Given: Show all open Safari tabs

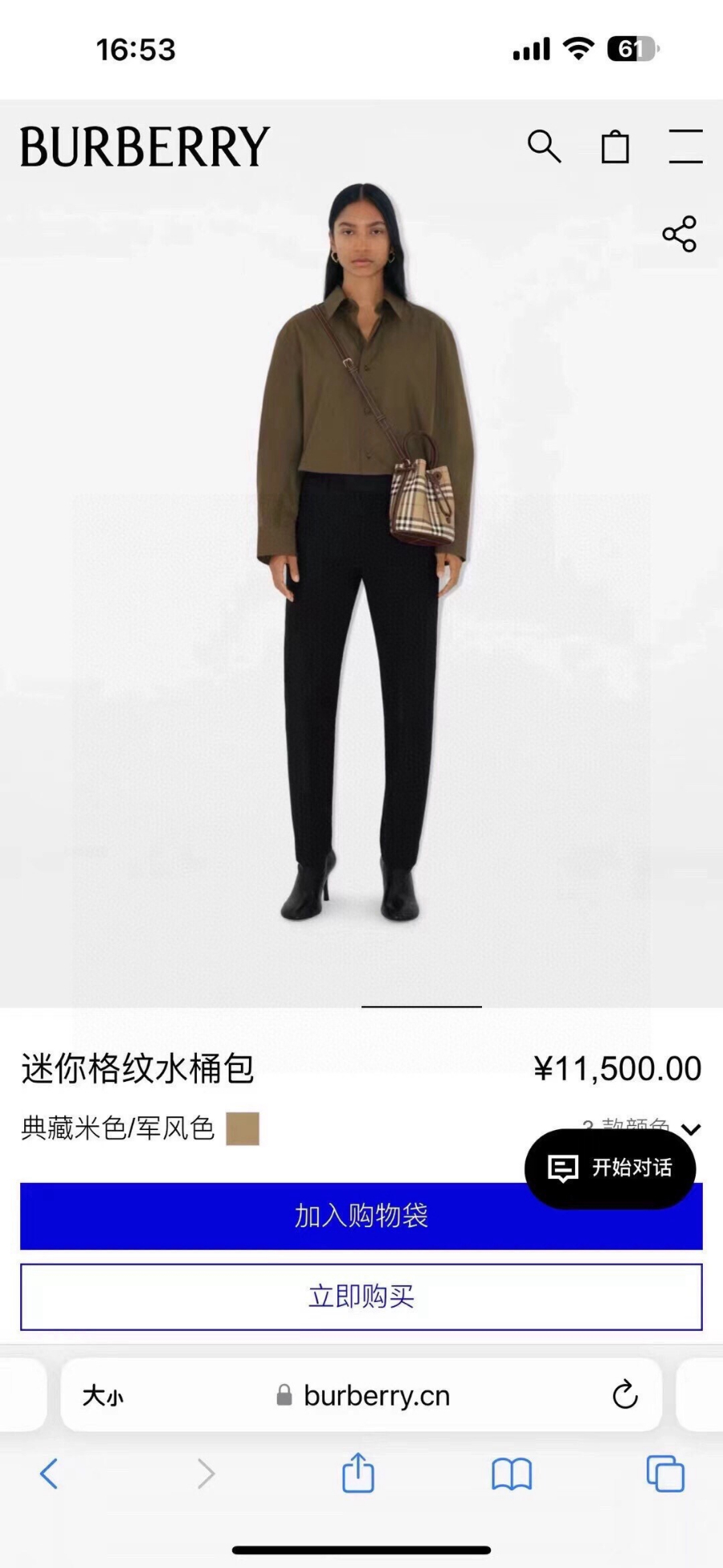Looking at the screenshot, I should [x=665, y=1473].
